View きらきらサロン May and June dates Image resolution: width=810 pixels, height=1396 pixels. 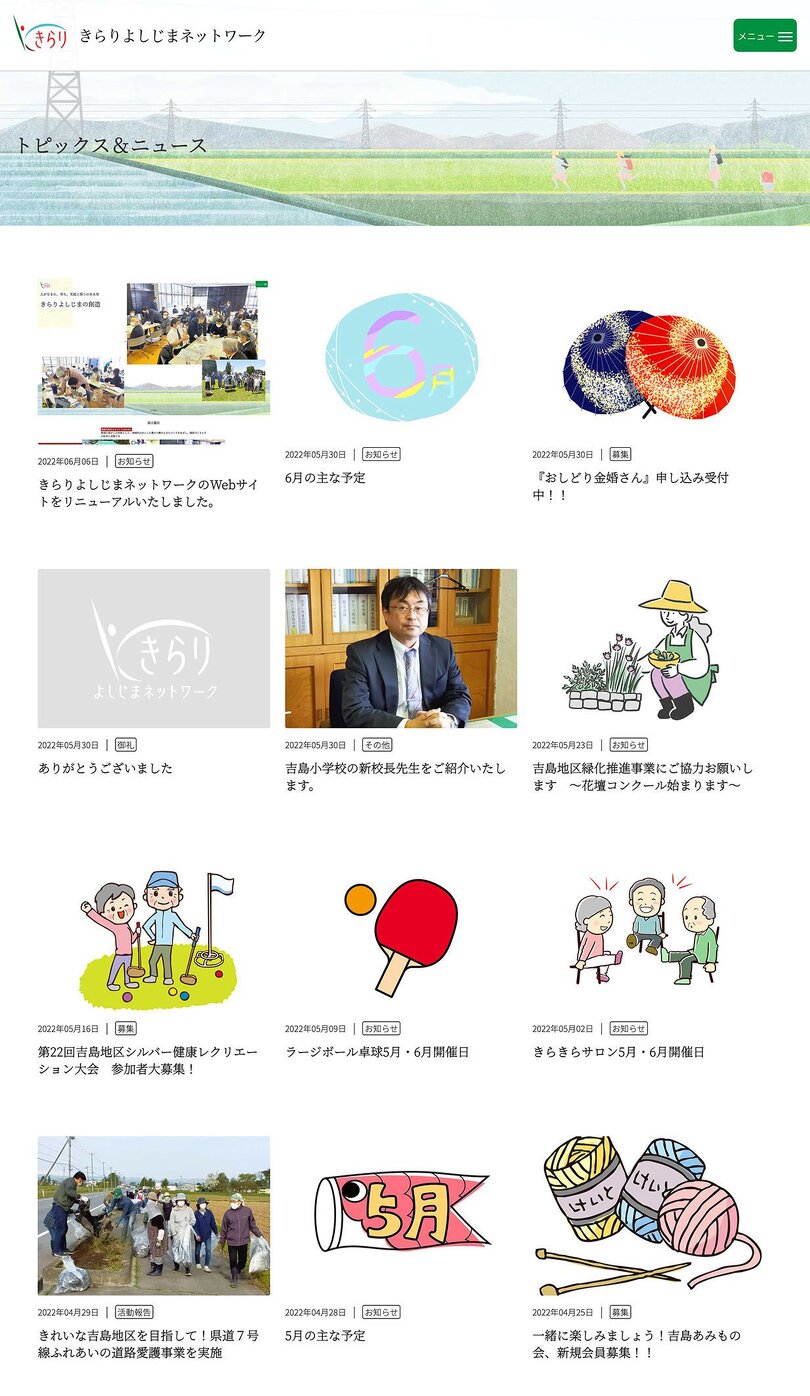618,1052
